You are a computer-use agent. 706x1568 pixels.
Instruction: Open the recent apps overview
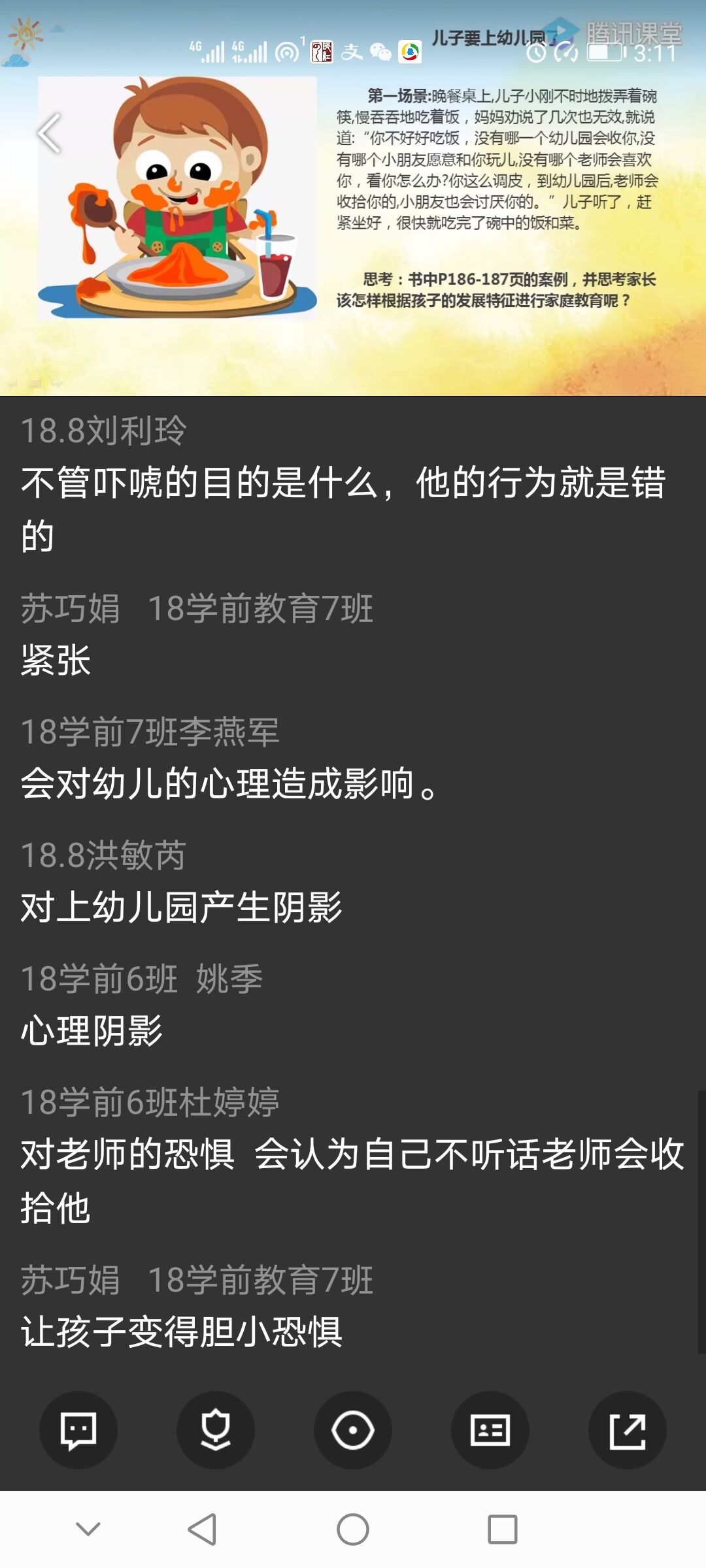pos(503,1529)
